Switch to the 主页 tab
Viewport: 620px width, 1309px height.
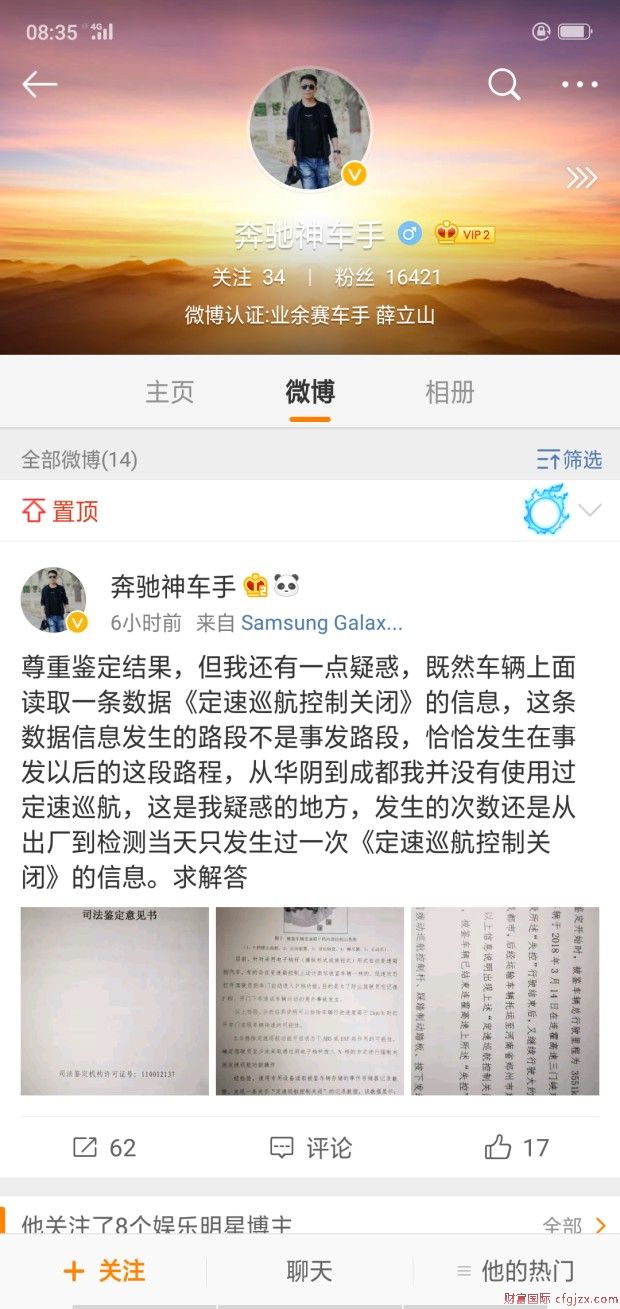170,392
